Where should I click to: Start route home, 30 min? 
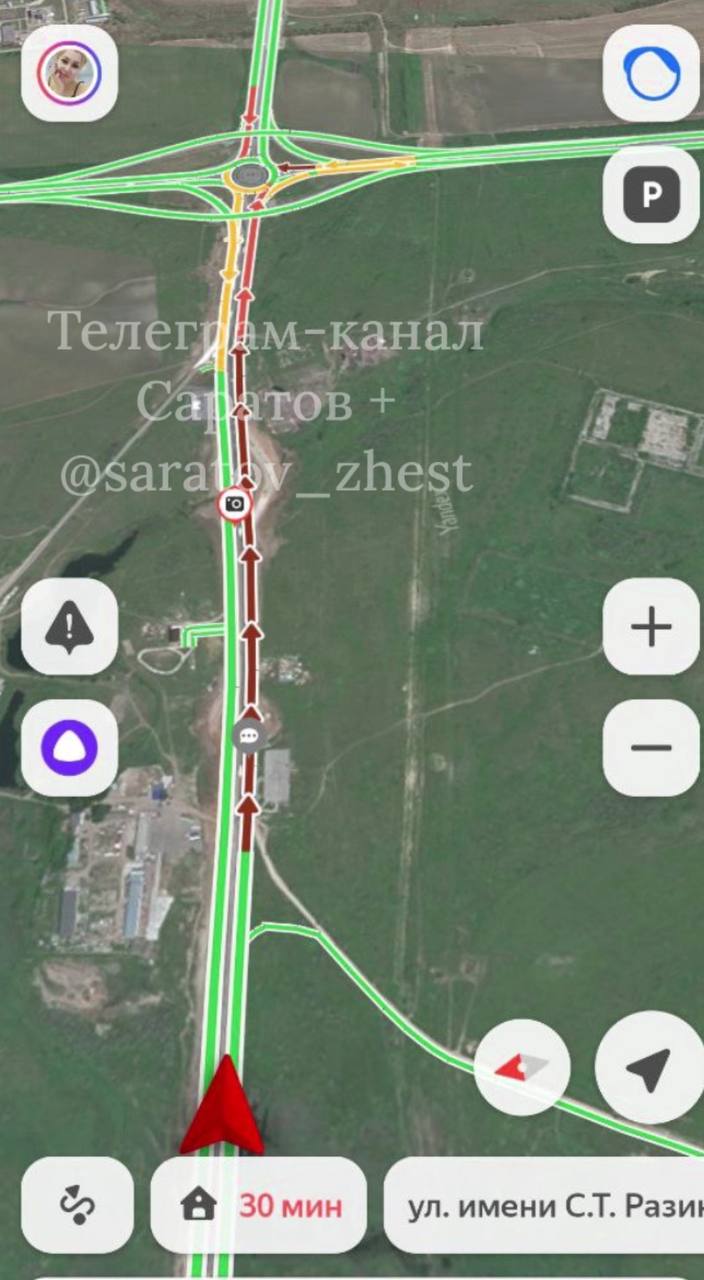259,1205
